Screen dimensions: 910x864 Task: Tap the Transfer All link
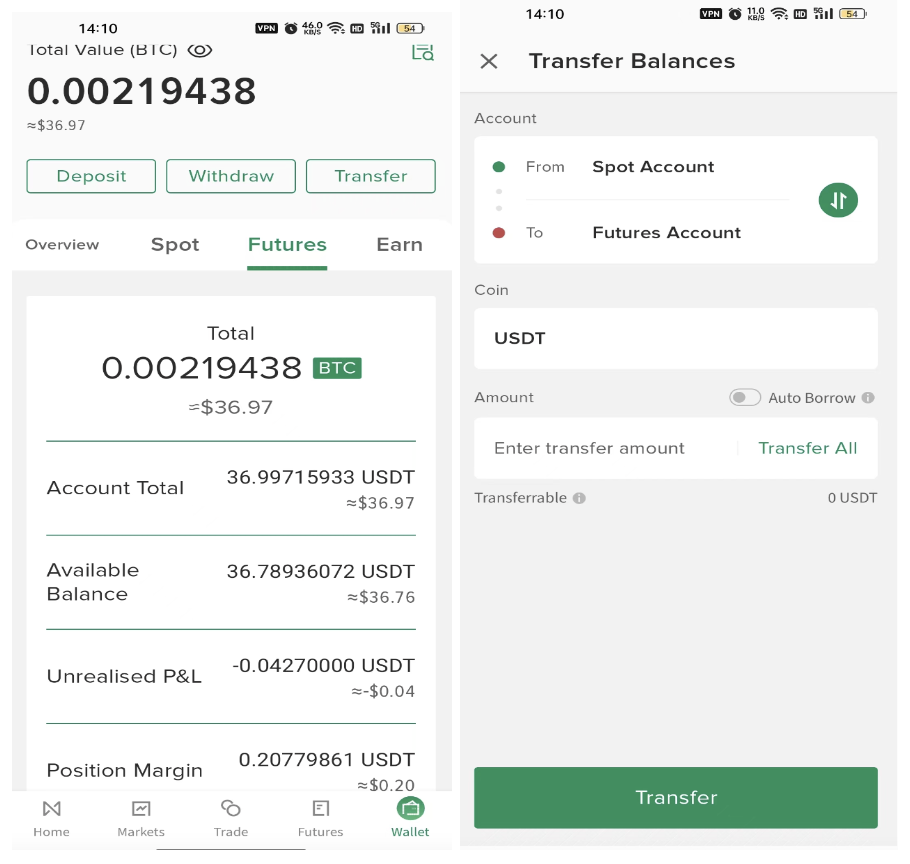[807, 448]
